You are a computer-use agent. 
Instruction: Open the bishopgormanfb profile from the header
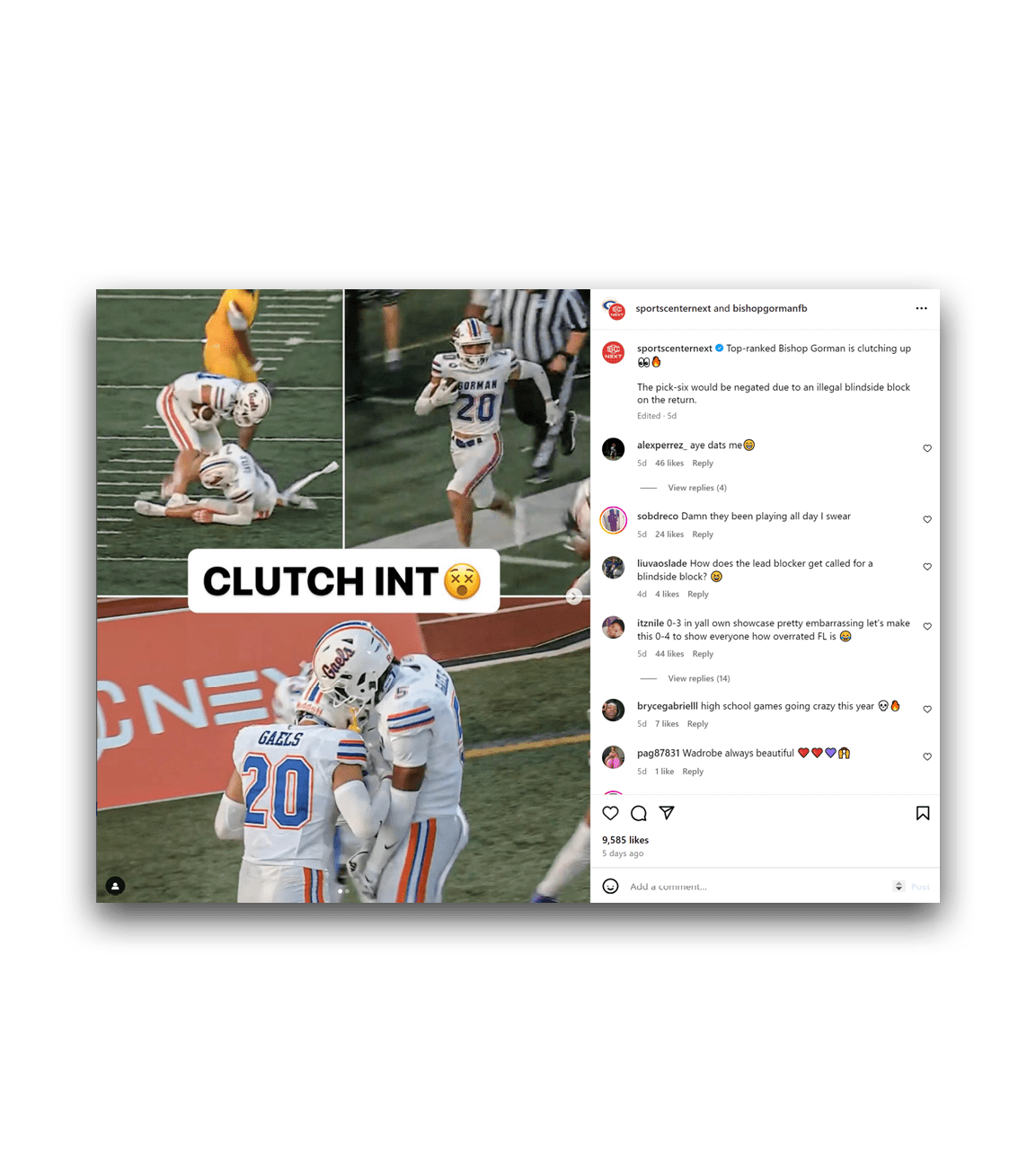[x=769, y=308]
